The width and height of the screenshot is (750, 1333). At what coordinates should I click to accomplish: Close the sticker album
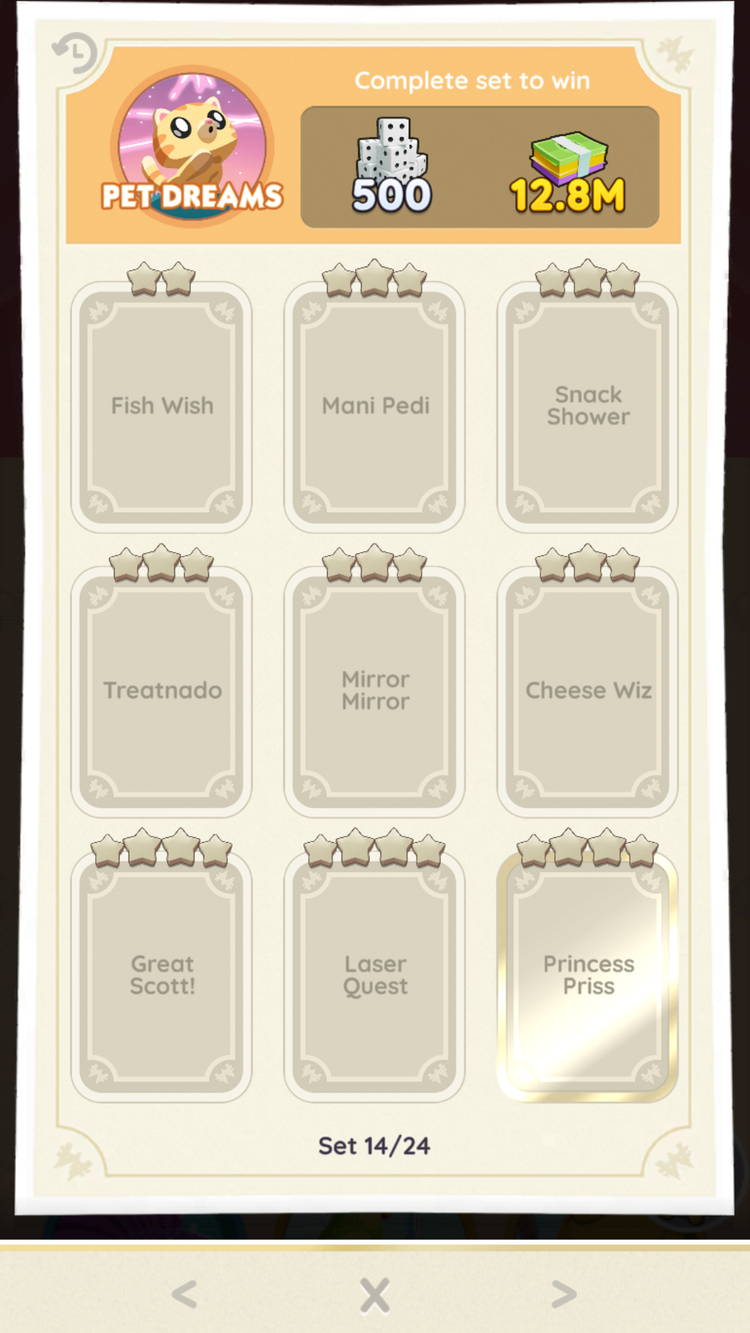(x=375, y=1295)
